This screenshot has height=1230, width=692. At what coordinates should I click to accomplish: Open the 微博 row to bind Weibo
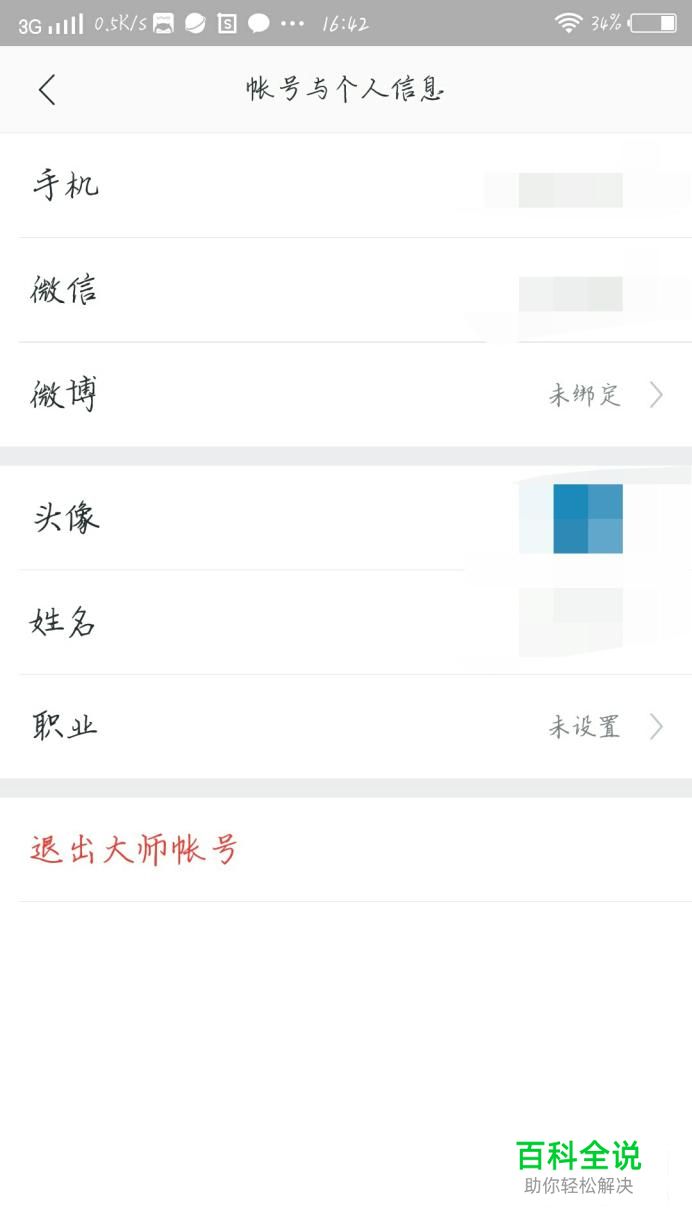pyautogui.click(x=346, y=395)
